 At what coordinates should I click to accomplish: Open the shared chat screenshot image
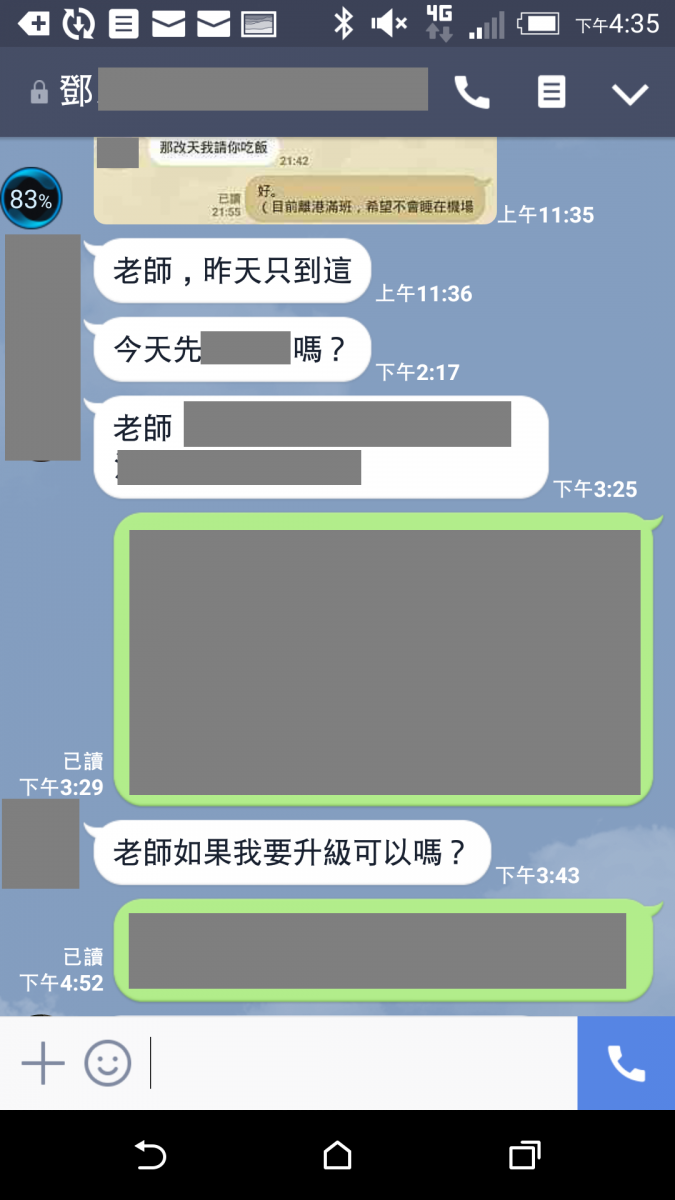295,180
